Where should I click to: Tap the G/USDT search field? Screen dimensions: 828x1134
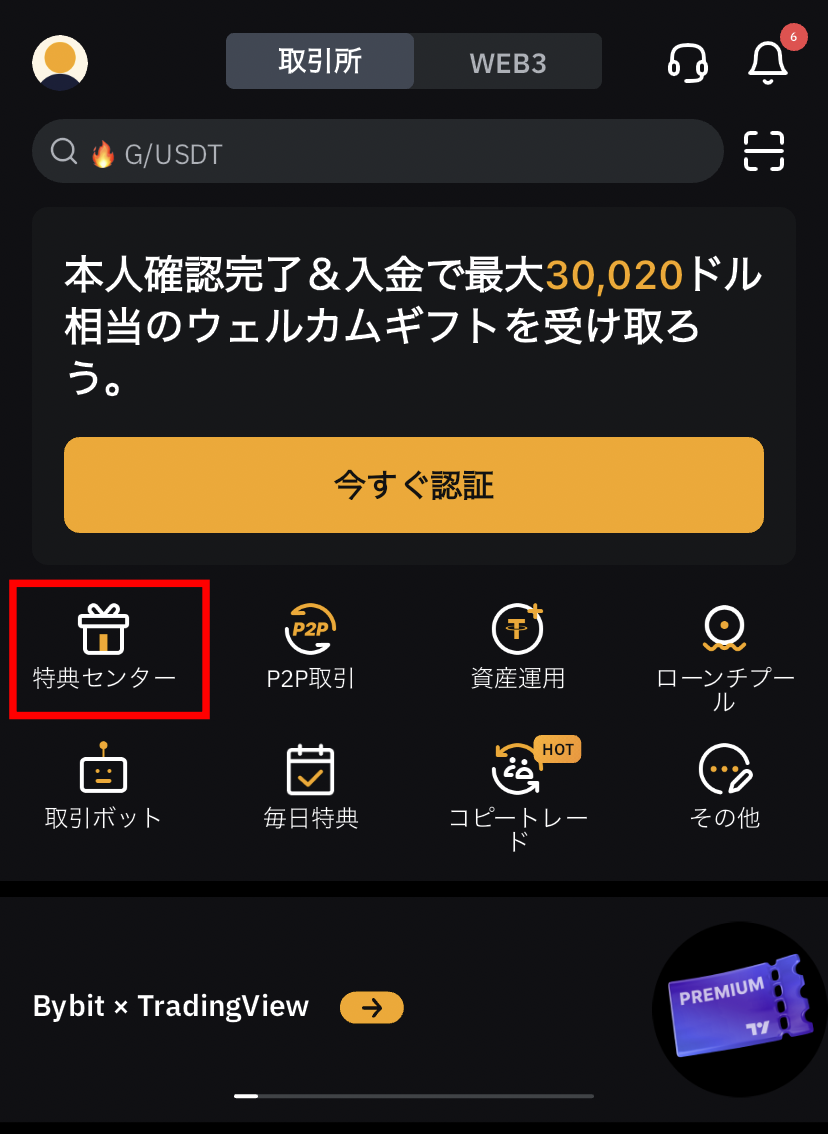(x=378, y=152)
